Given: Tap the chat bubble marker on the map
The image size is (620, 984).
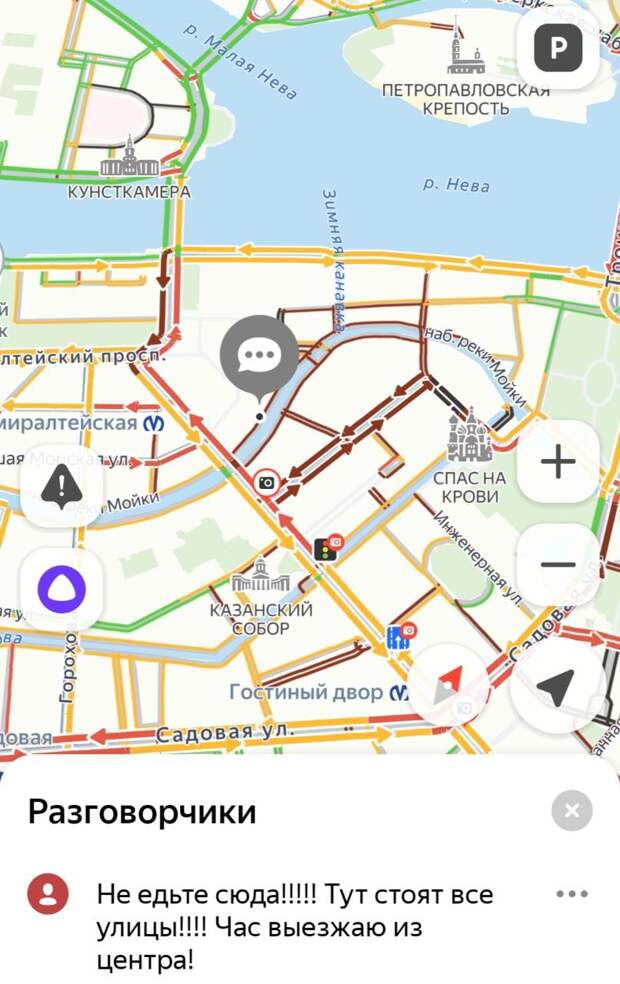Looking at the screenshot, I should click(259, 356).
